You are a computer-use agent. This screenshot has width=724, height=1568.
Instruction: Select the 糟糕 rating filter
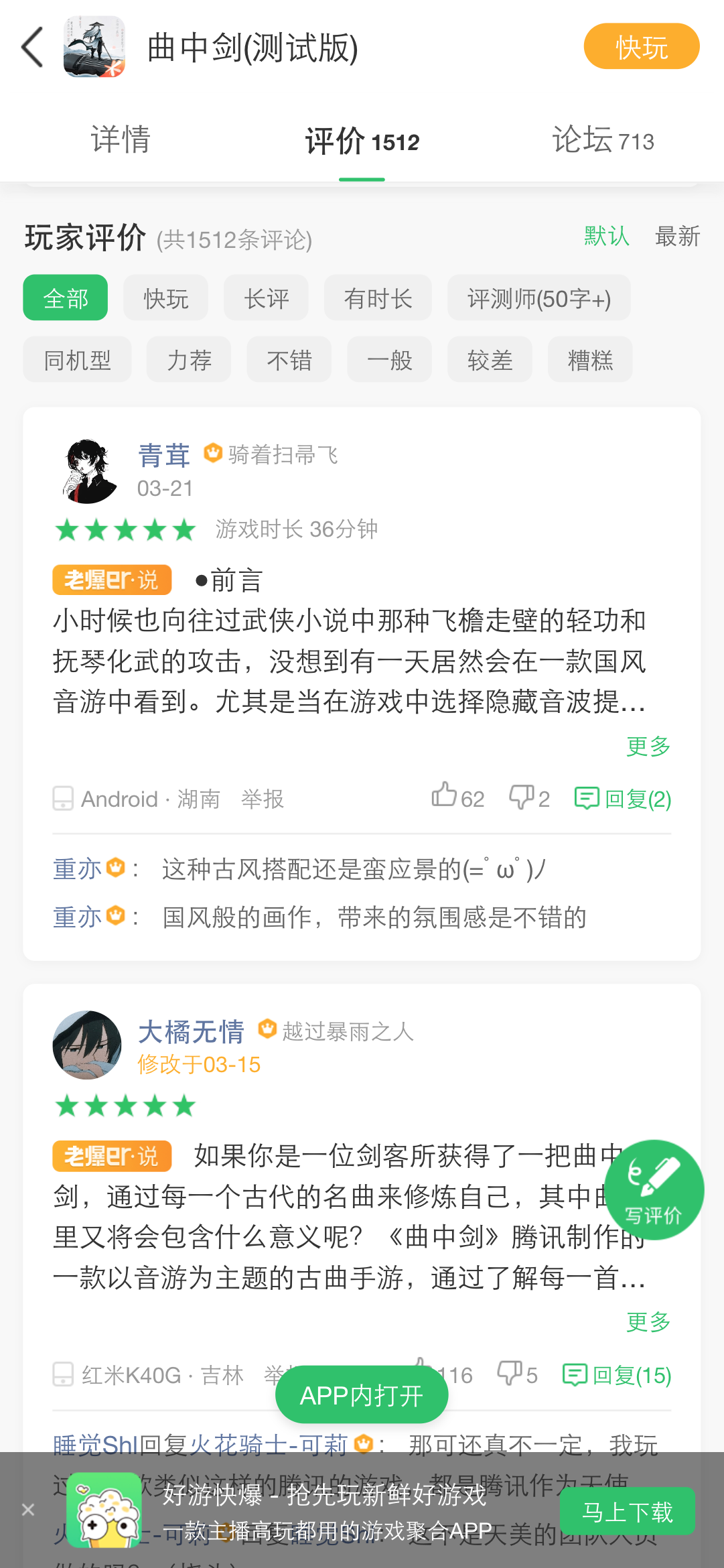coord(590,360)
